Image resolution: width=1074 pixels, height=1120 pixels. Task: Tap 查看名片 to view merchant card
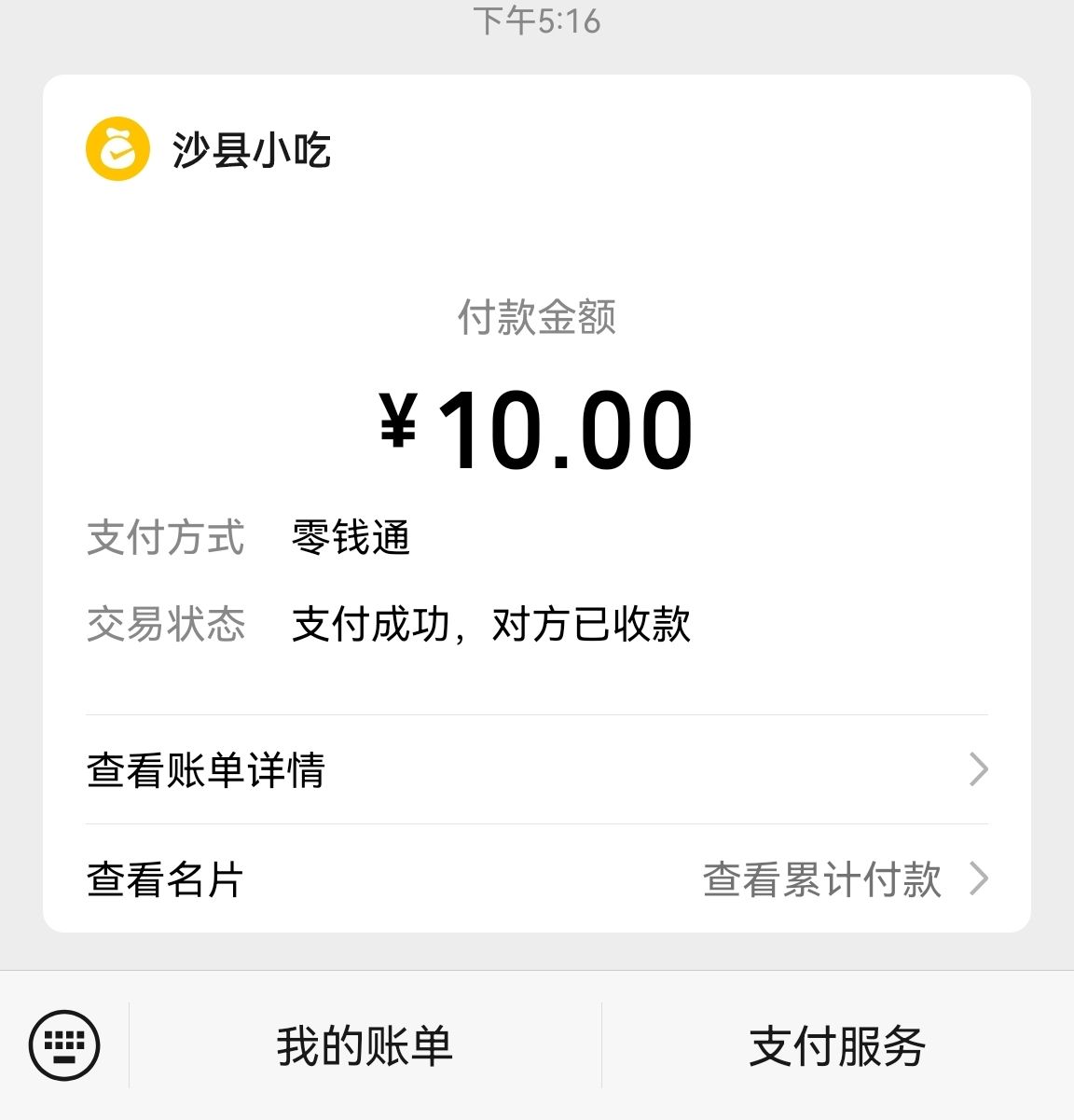pyautogui.click(x=166, y=879)
